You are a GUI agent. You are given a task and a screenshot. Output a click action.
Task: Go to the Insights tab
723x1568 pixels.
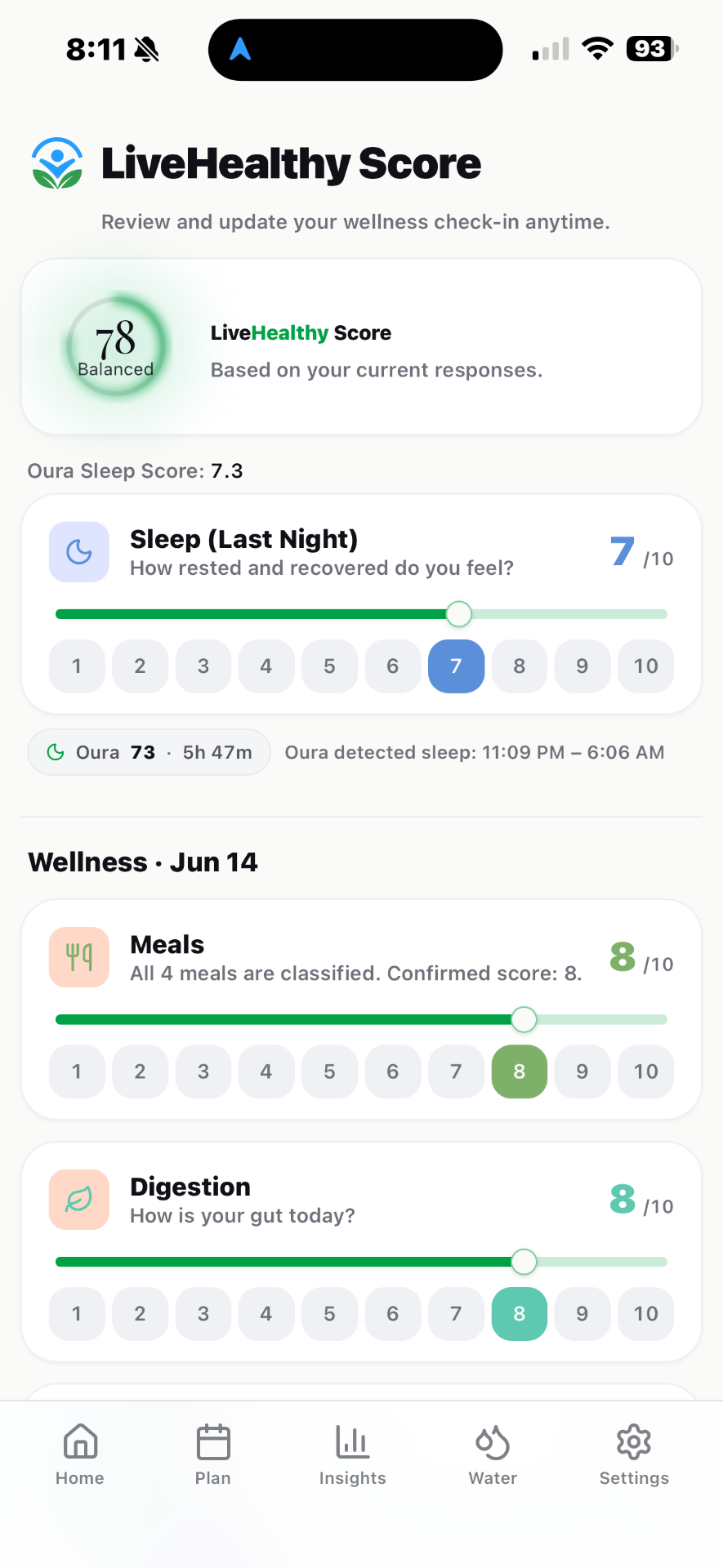(x=352, y=1454)
